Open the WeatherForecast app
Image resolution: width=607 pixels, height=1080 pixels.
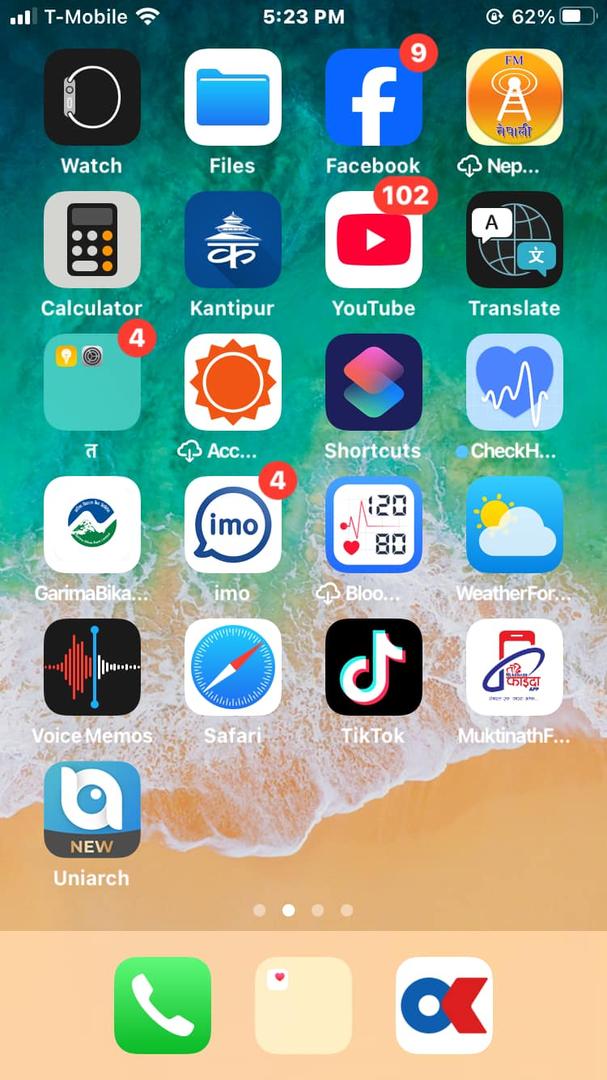515,525
